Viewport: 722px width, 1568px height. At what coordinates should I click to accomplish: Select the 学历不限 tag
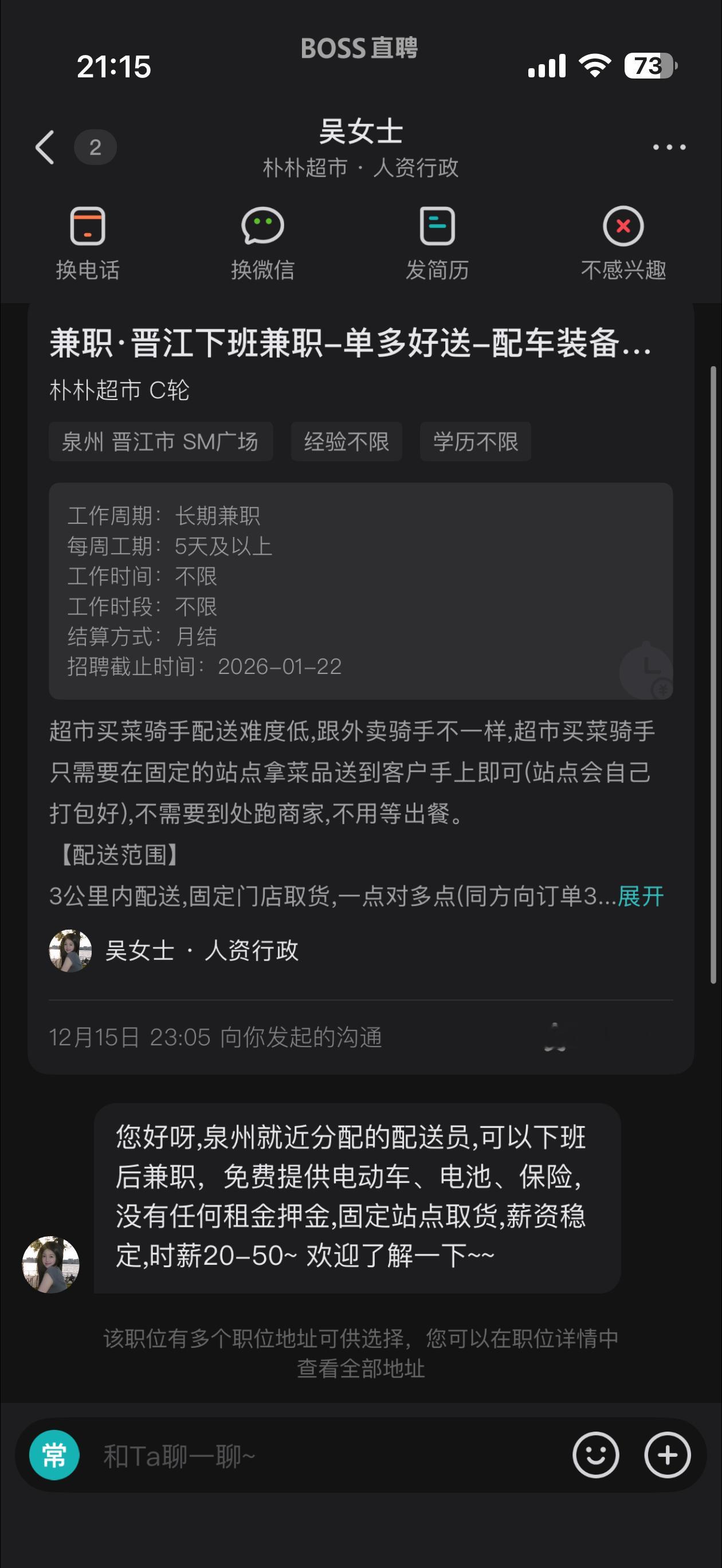click(x=476, y=441)
